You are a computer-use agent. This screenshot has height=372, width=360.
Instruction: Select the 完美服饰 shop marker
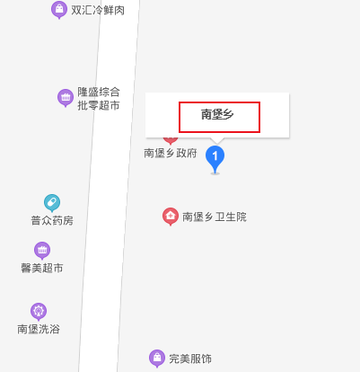click(157, 358)
